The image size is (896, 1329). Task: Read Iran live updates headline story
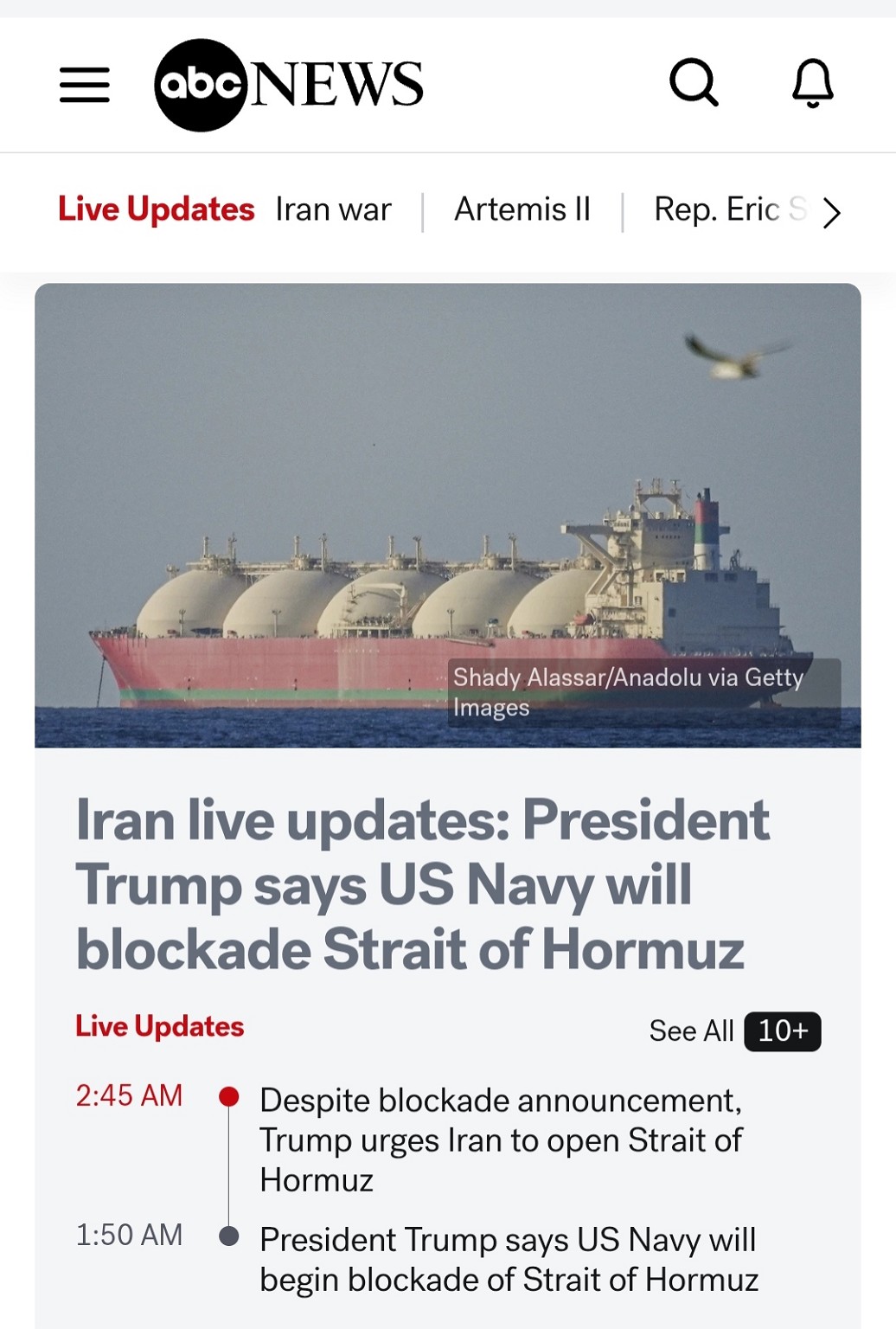pos(422,884)
